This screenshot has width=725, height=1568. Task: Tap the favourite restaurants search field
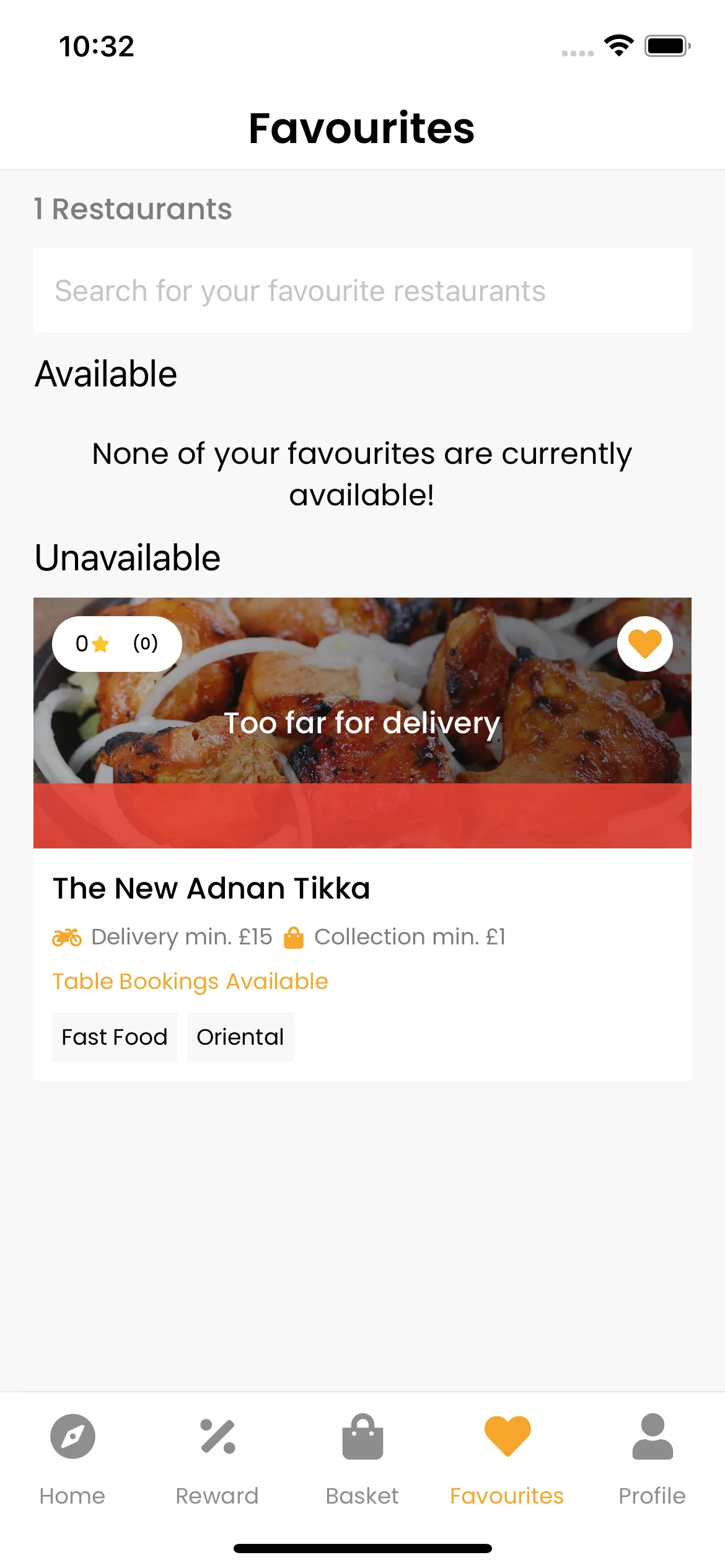coord(362,290)
